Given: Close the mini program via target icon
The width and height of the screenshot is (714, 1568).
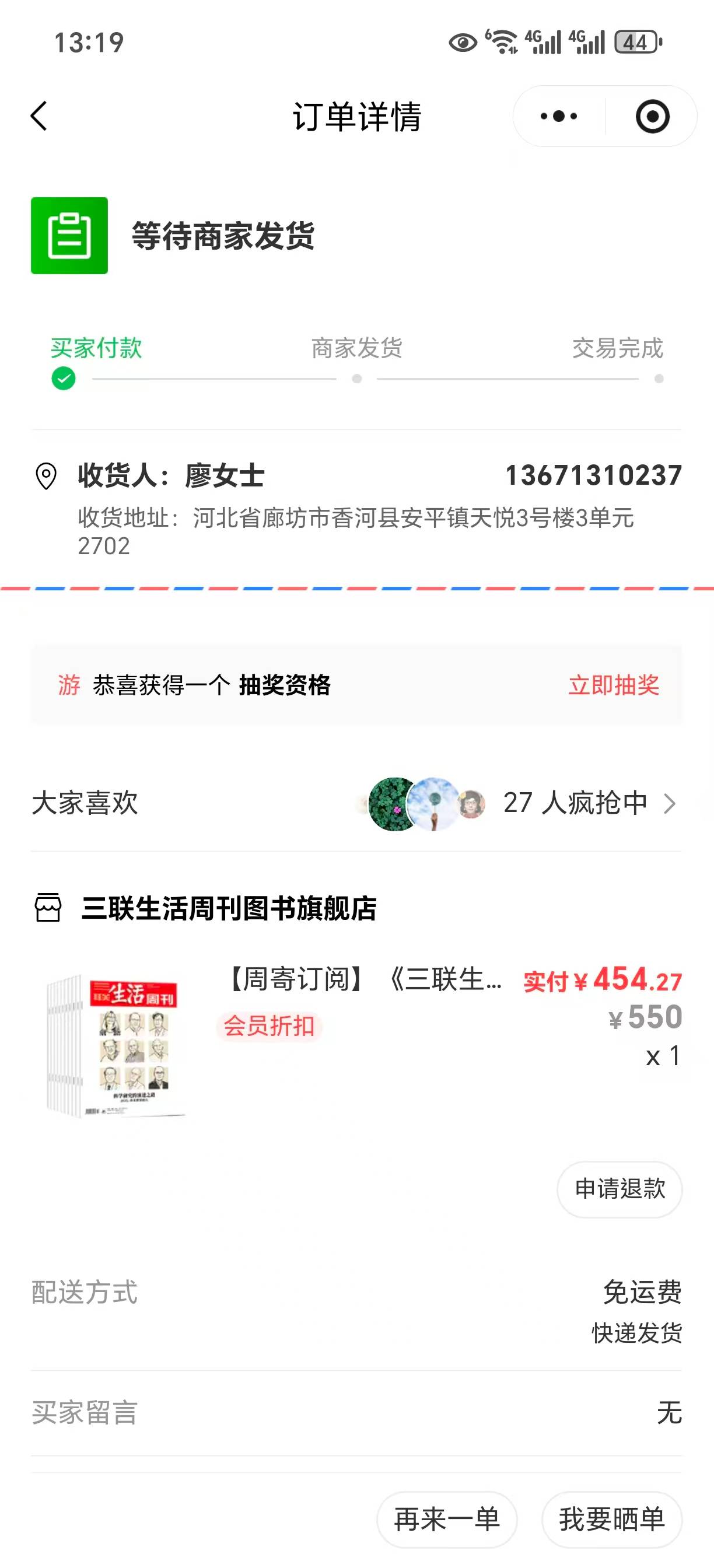Looking at the screenshot, I should (x=653, y=116).
